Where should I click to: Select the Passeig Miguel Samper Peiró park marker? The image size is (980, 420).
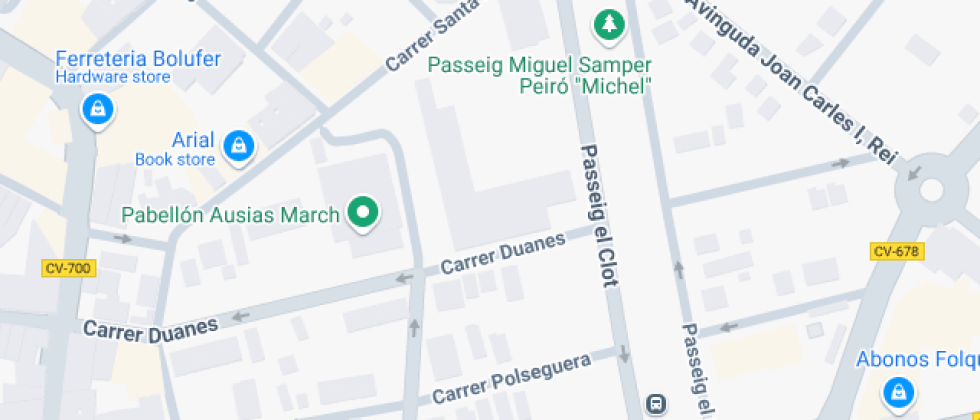(x=607, y=23)
